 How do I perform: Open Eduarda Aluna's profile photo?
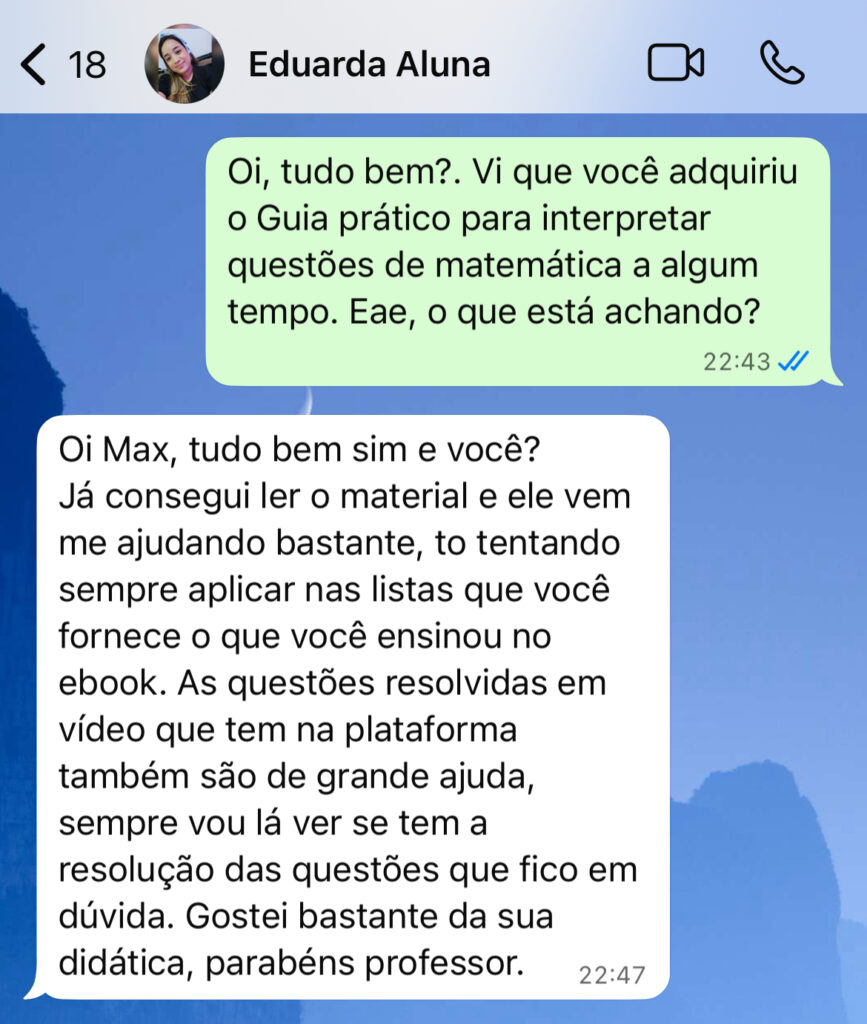[x=184, y=64]
